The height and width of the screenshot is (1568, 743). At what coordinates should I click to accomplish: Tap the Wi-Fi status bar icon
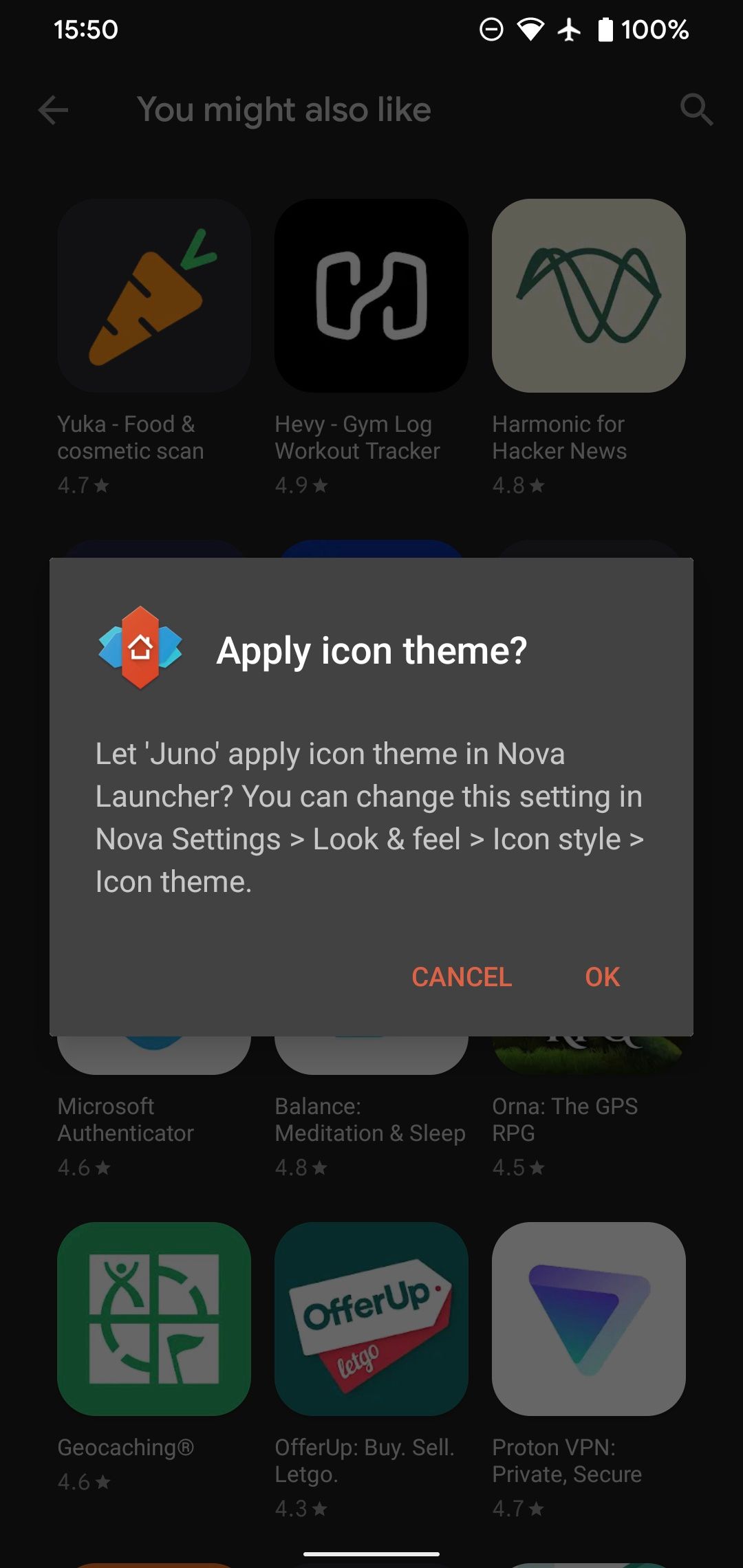(530, 29)
